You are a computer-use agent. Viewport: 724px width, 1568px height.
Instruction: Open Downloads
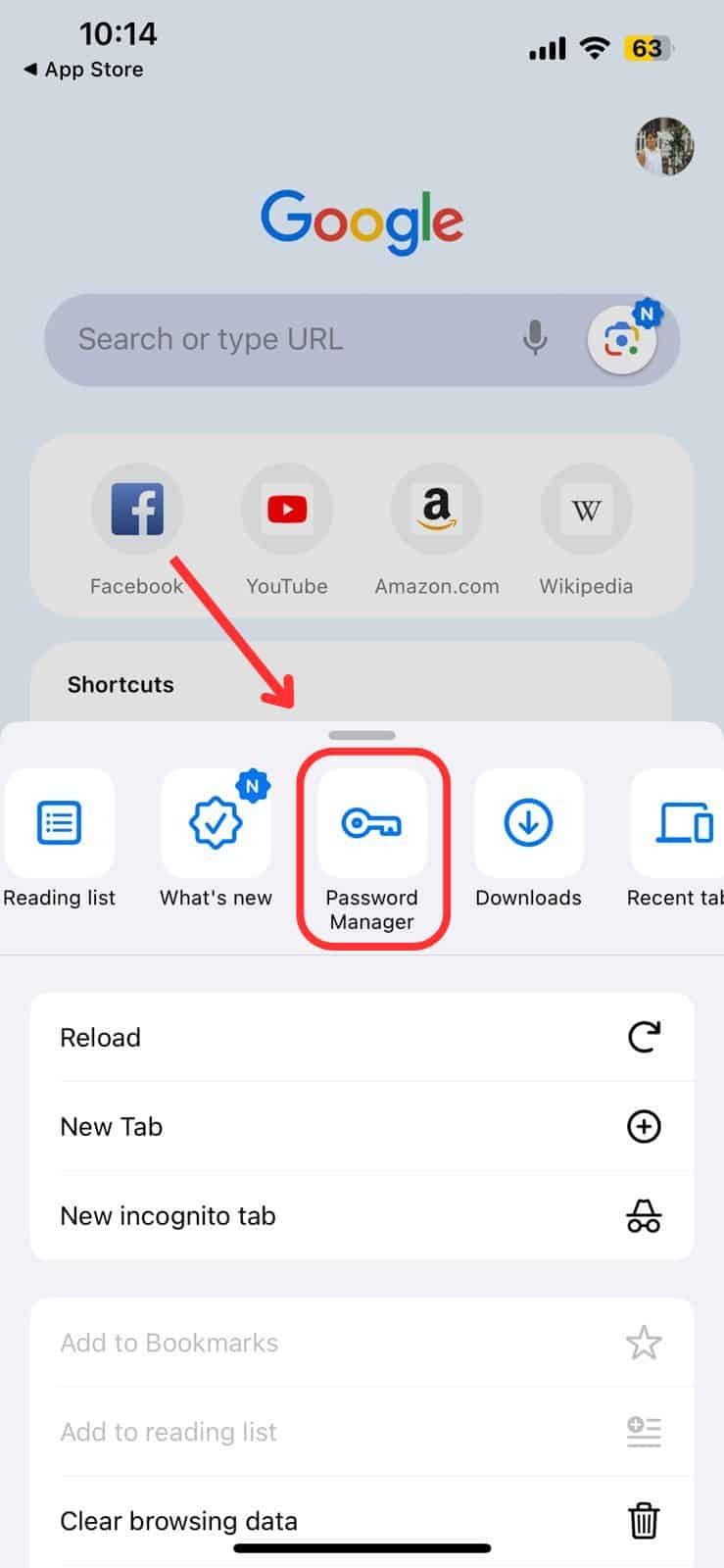528,824
